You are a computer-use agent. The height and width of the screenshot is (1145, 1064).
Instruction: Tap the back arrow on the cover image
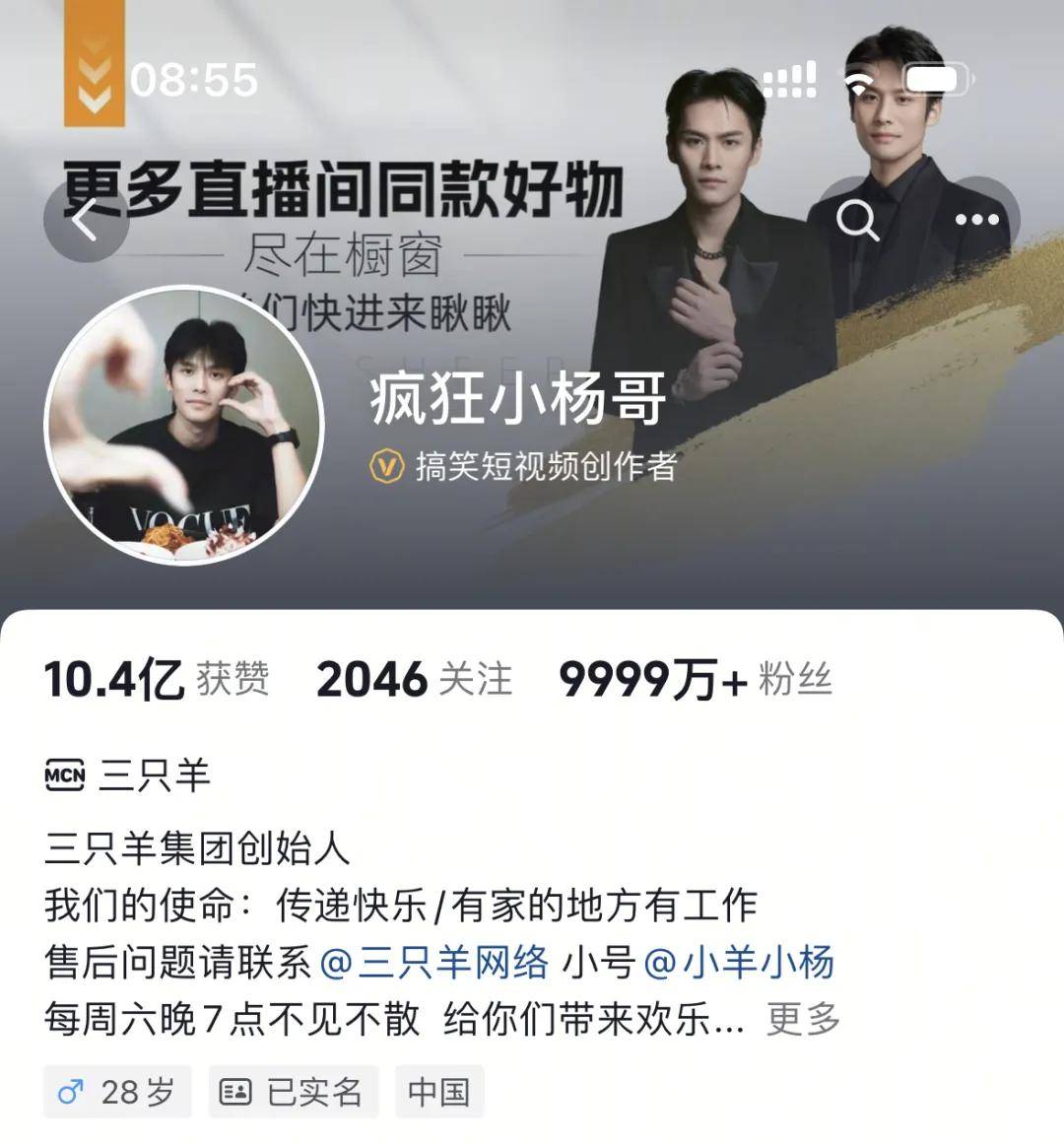point(88,224)
